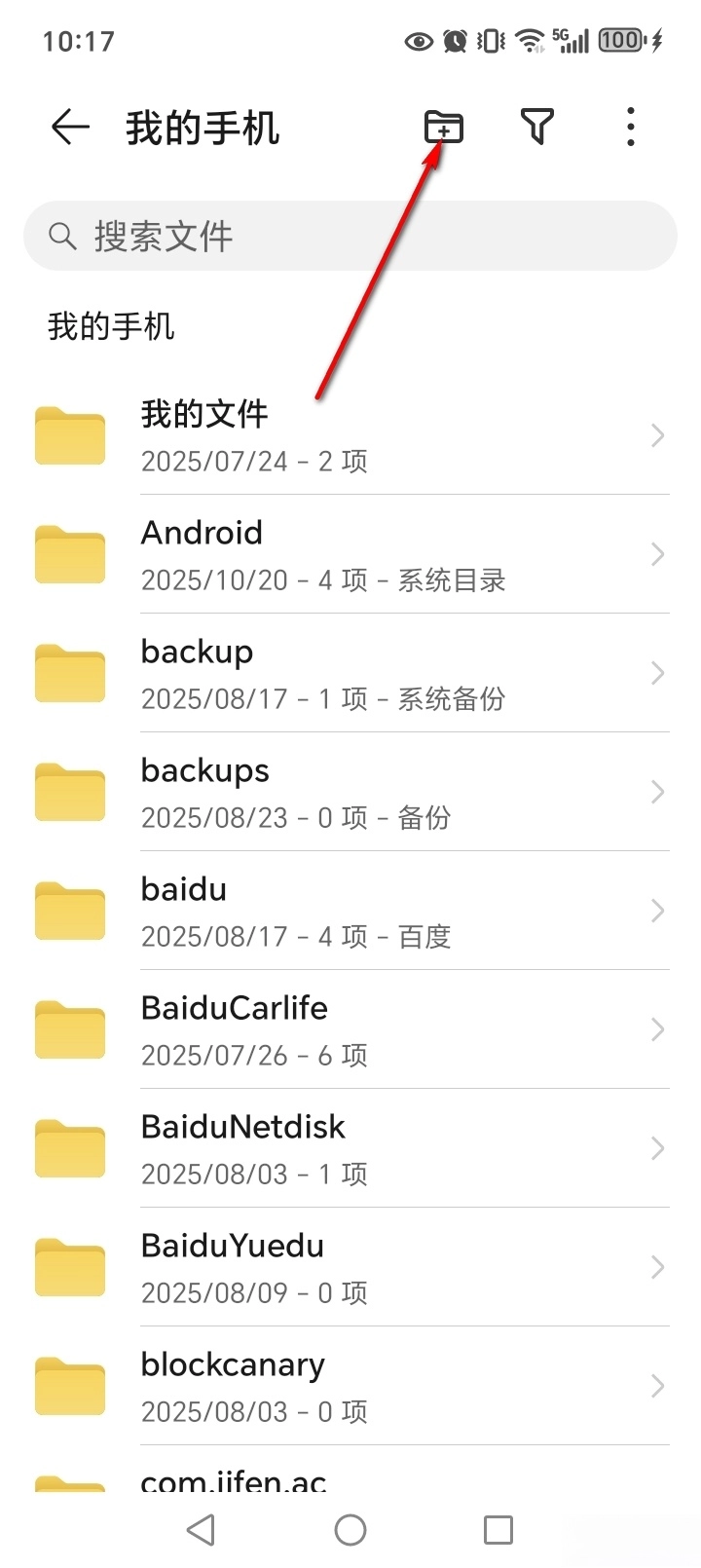This screenshot has height=1568, width=701.
Task: Open the BaiduNetdisk folder
Action: (x=350, y=1148)
